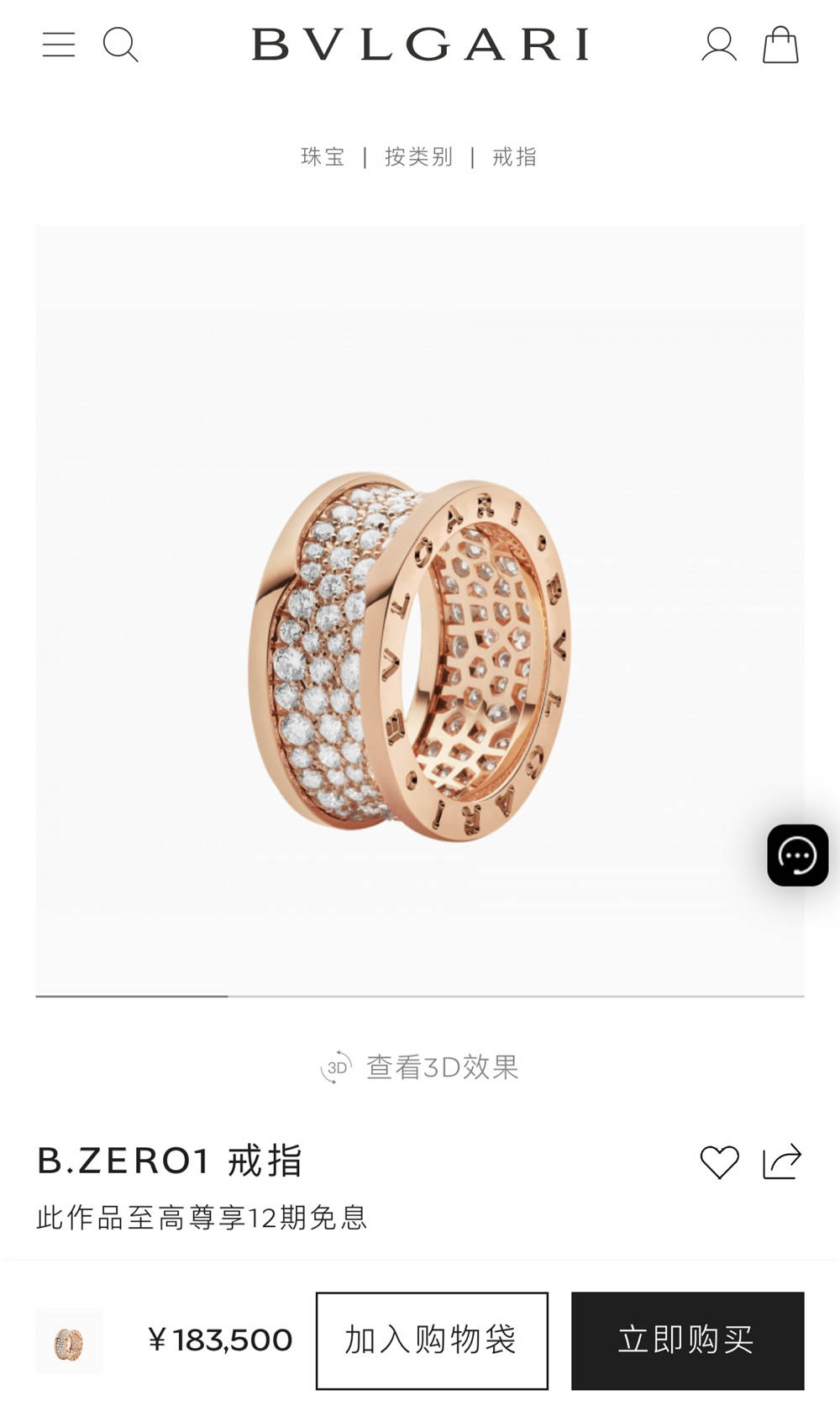The height and width of the screenshot is (1406, 840).
Task: Open the search icon
Action: point(120,45)
